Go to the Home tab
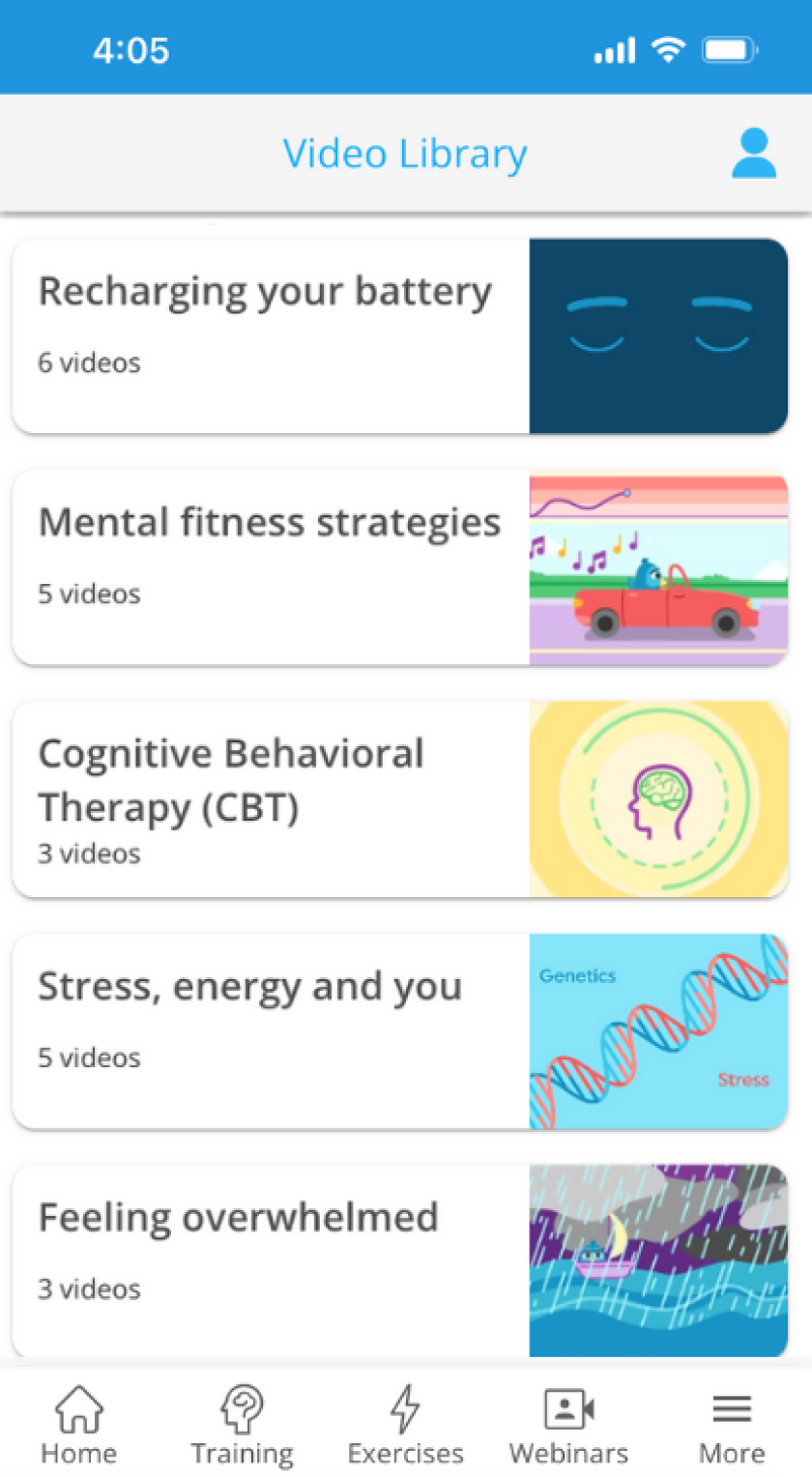Screen dimensions: 812x1477 79,1425
